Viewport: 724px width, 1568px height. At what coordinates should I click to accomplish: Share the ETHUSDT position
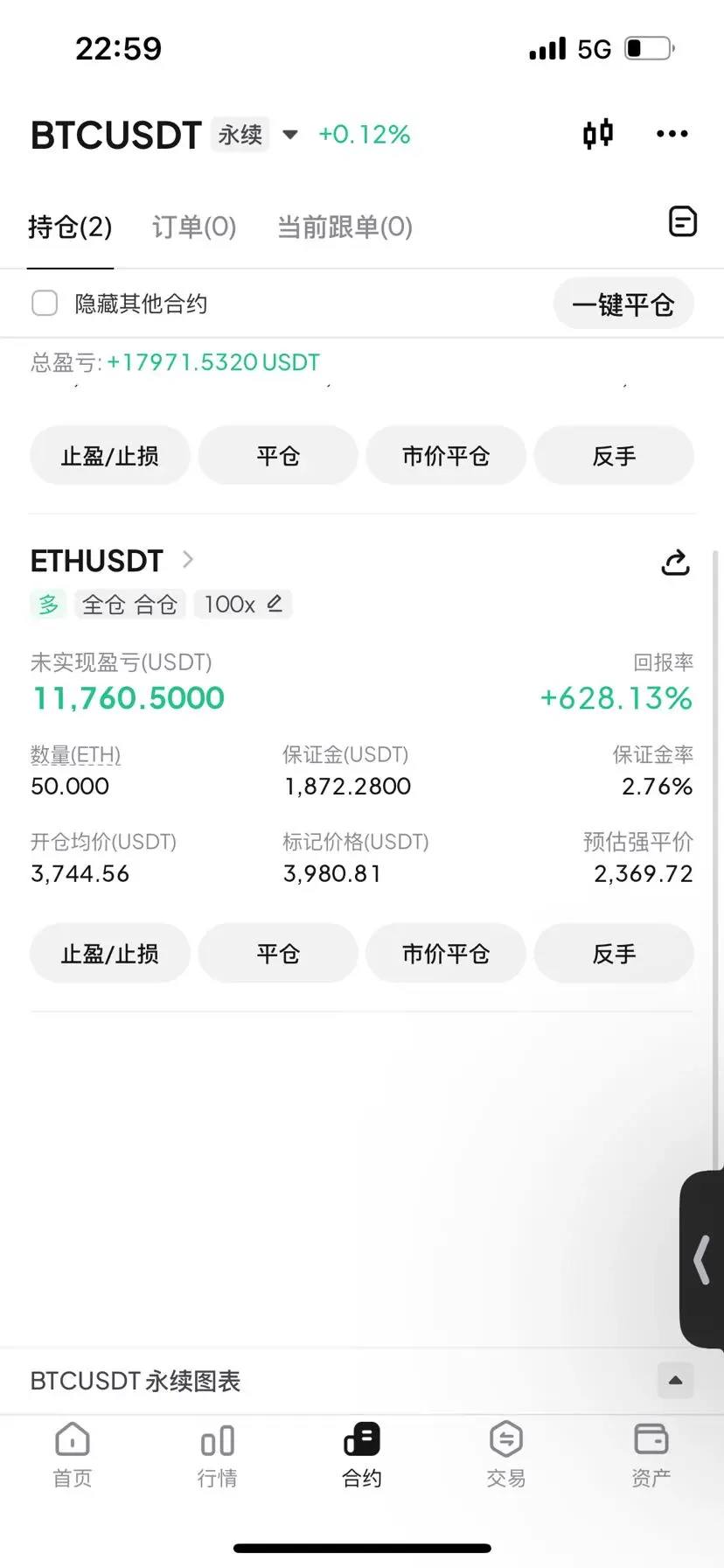(x=675, y=563)
